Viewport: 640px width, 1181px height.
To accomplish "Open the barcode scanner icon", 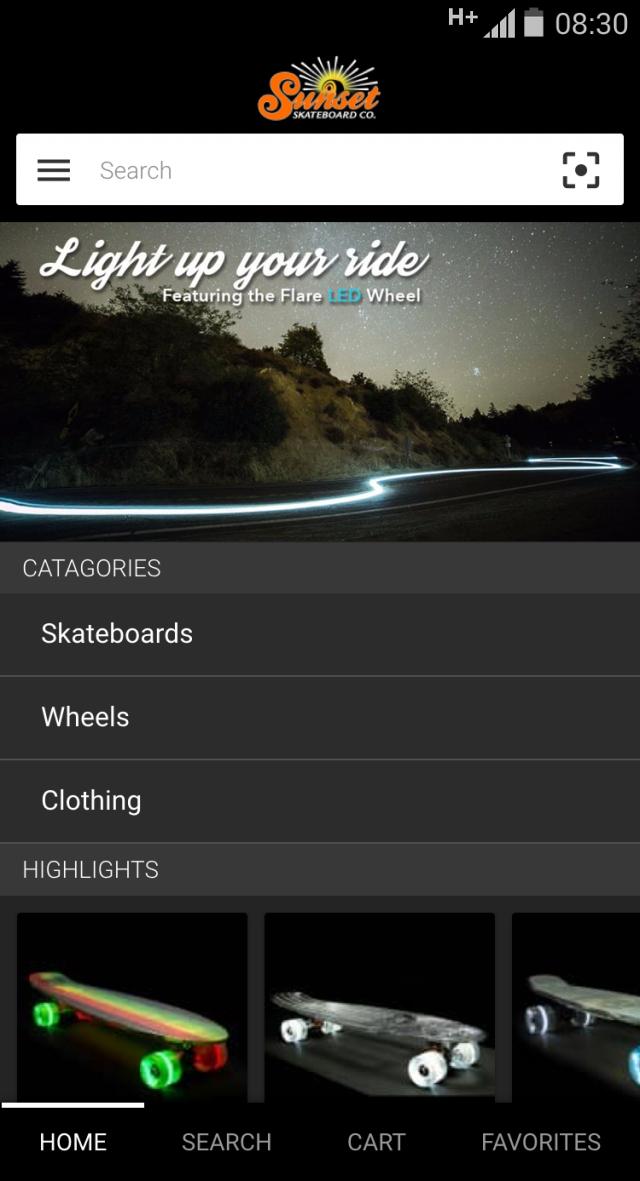I will [581, 171].
